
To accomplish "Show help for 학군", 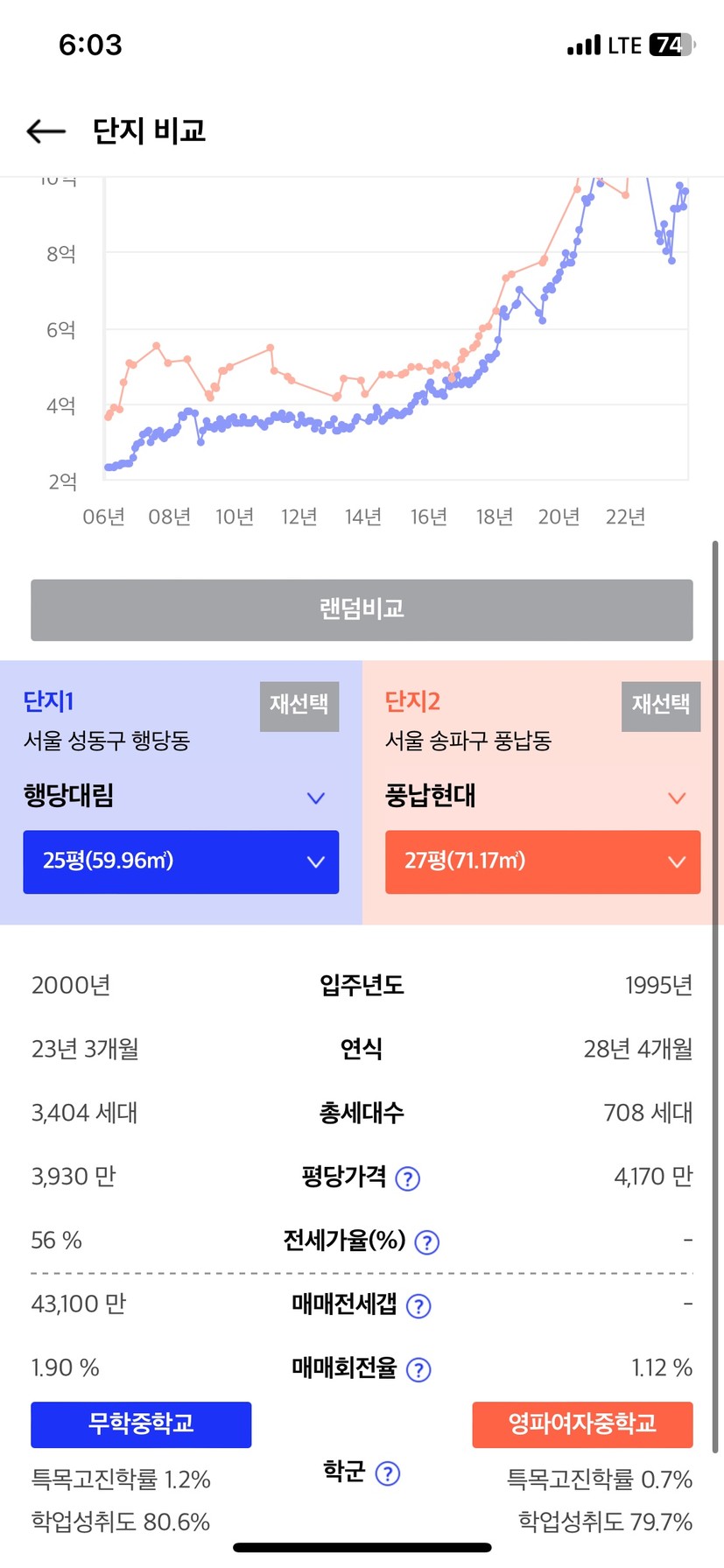I will [x=388, y=1473].
